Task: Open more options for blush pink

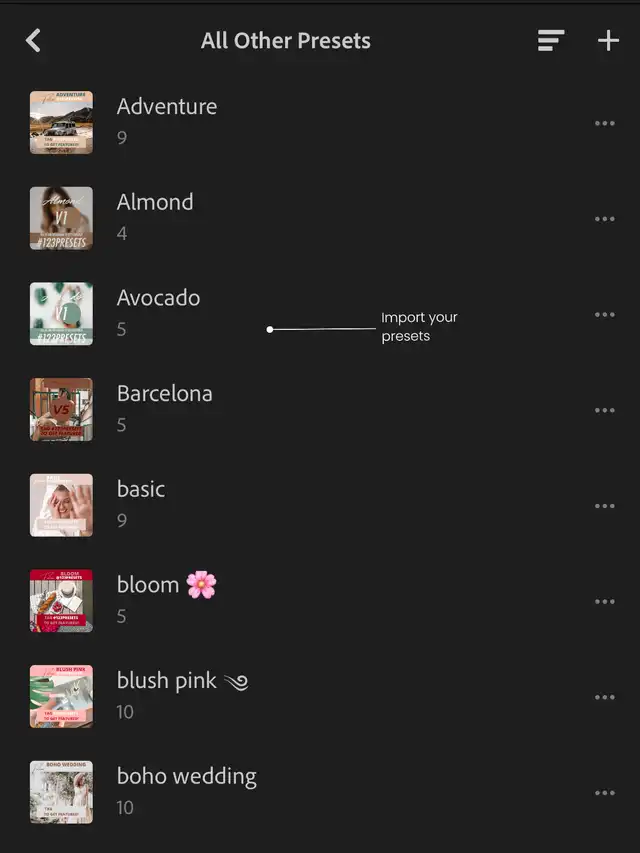Action: (605, 698)
